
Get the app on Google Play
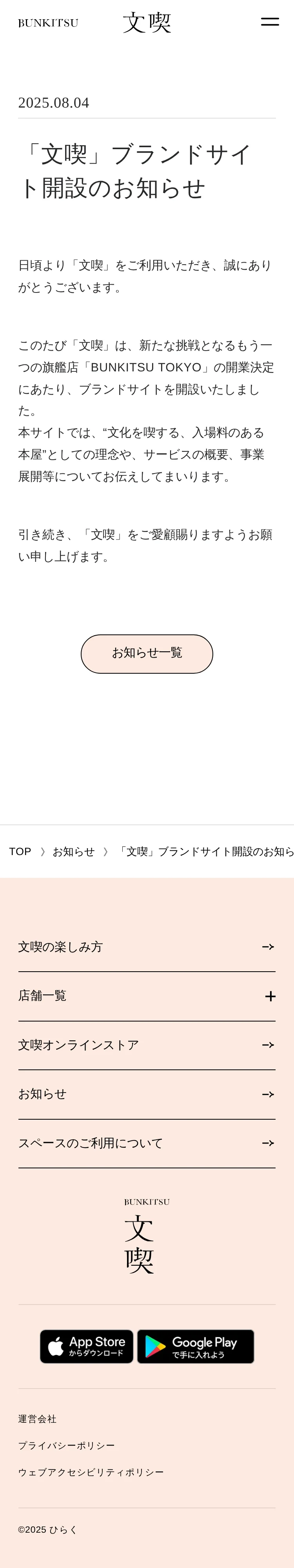(195, 1346)
